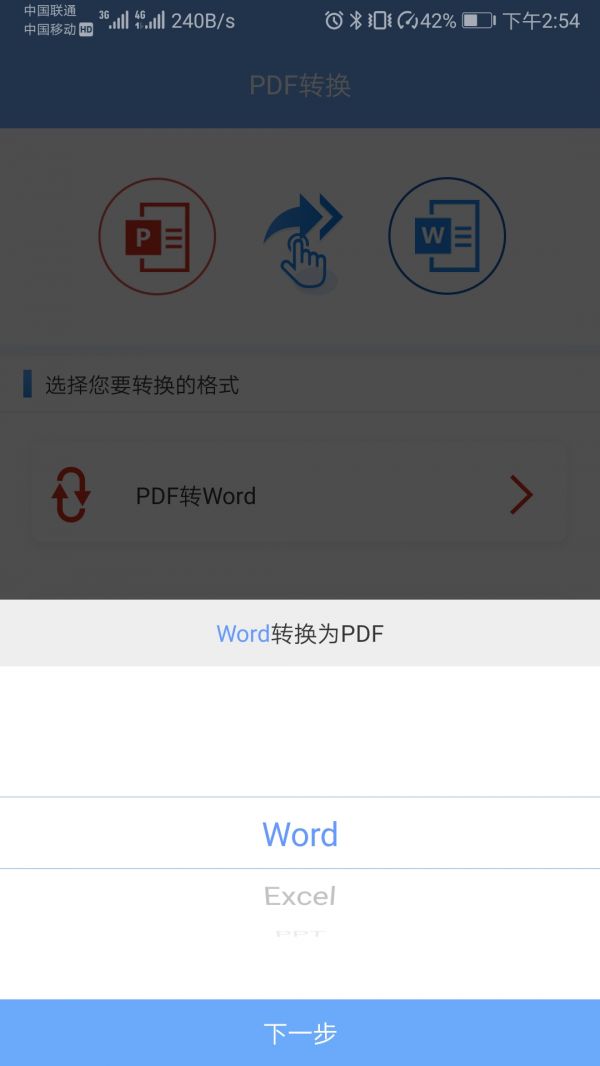Open the PDF转Word format row
Viewport: 600px width, 1066px height.
pyautogui.click(x=298, y=495)
